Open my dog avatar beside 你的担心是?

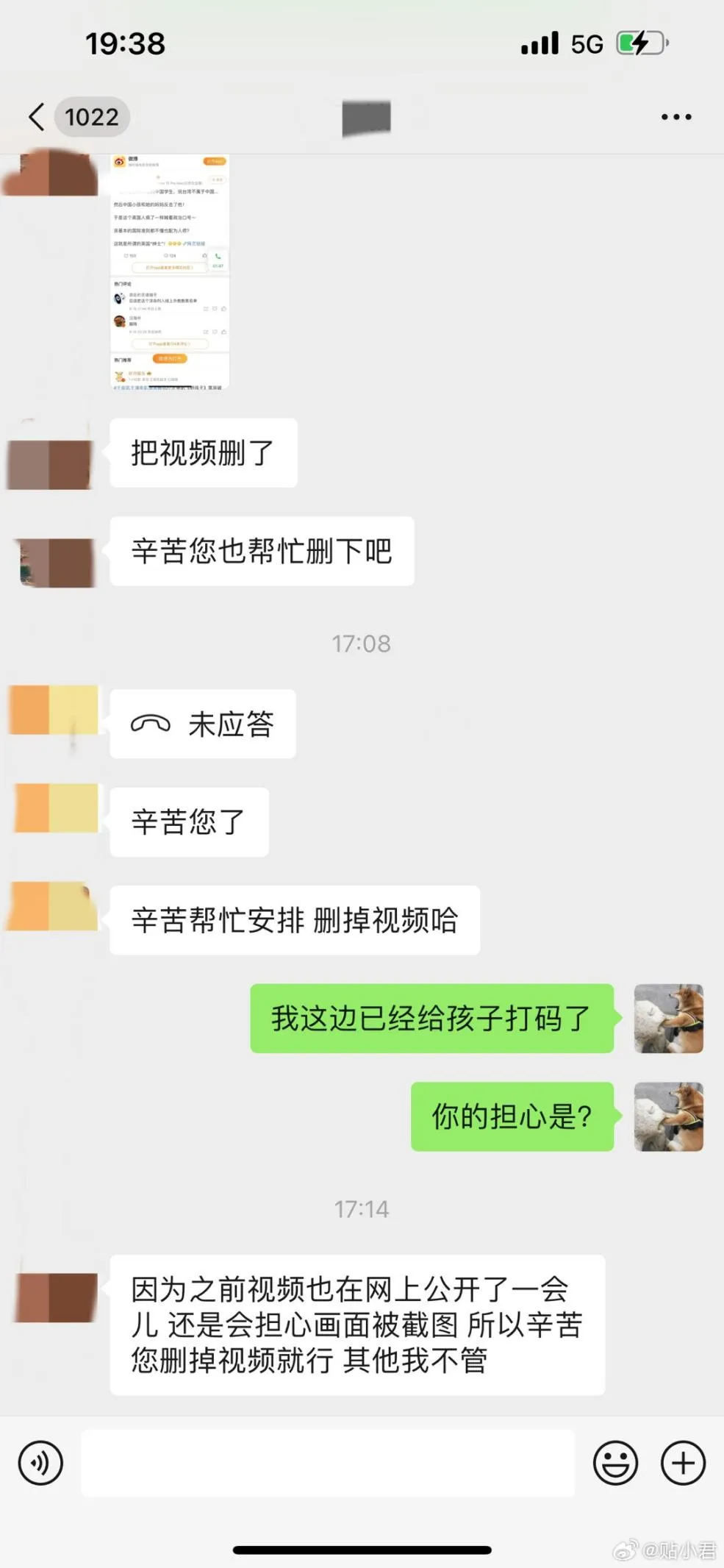[669, 1116]
